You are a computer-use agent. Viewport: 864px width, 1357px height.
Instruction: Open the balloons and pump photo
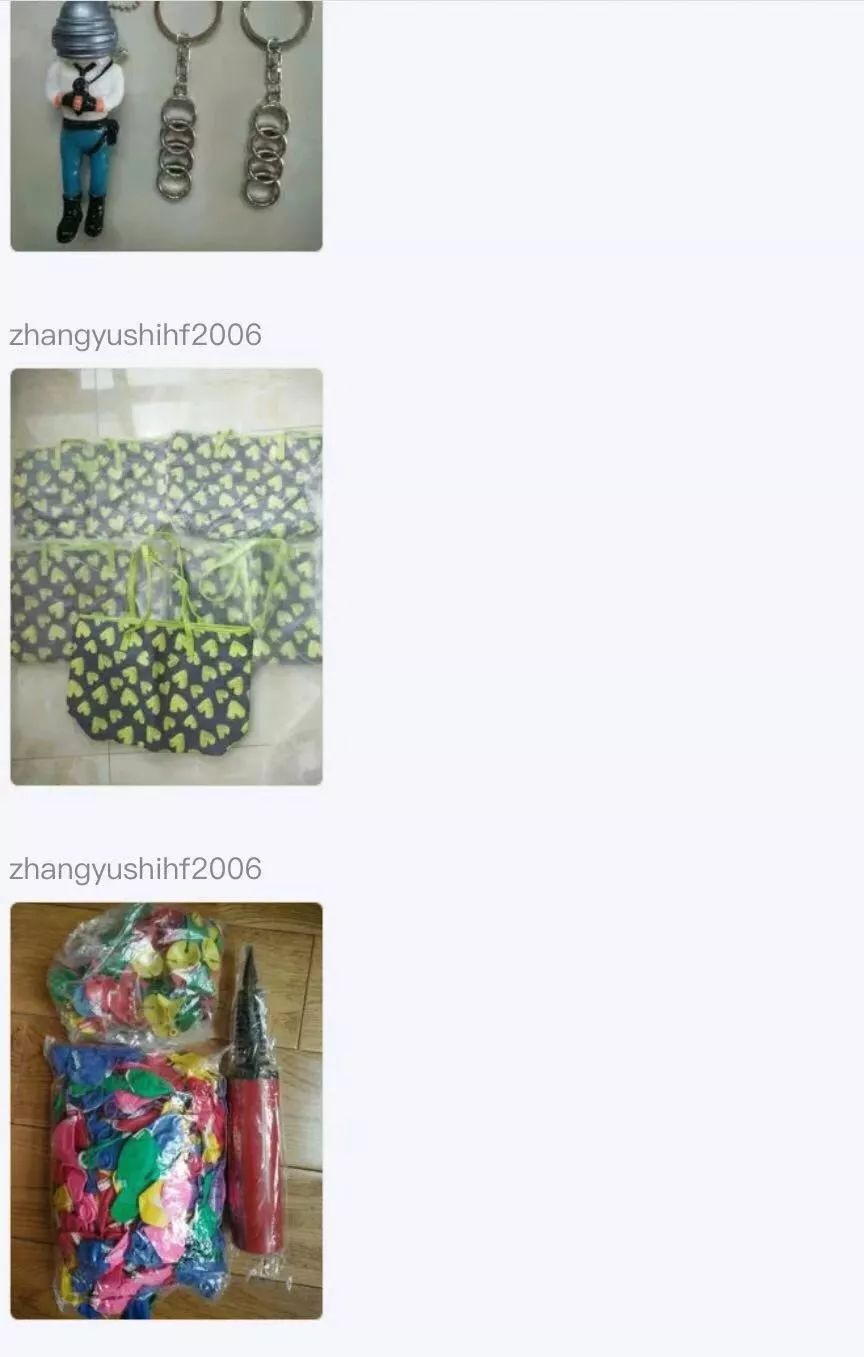[x=166, y=1110]
